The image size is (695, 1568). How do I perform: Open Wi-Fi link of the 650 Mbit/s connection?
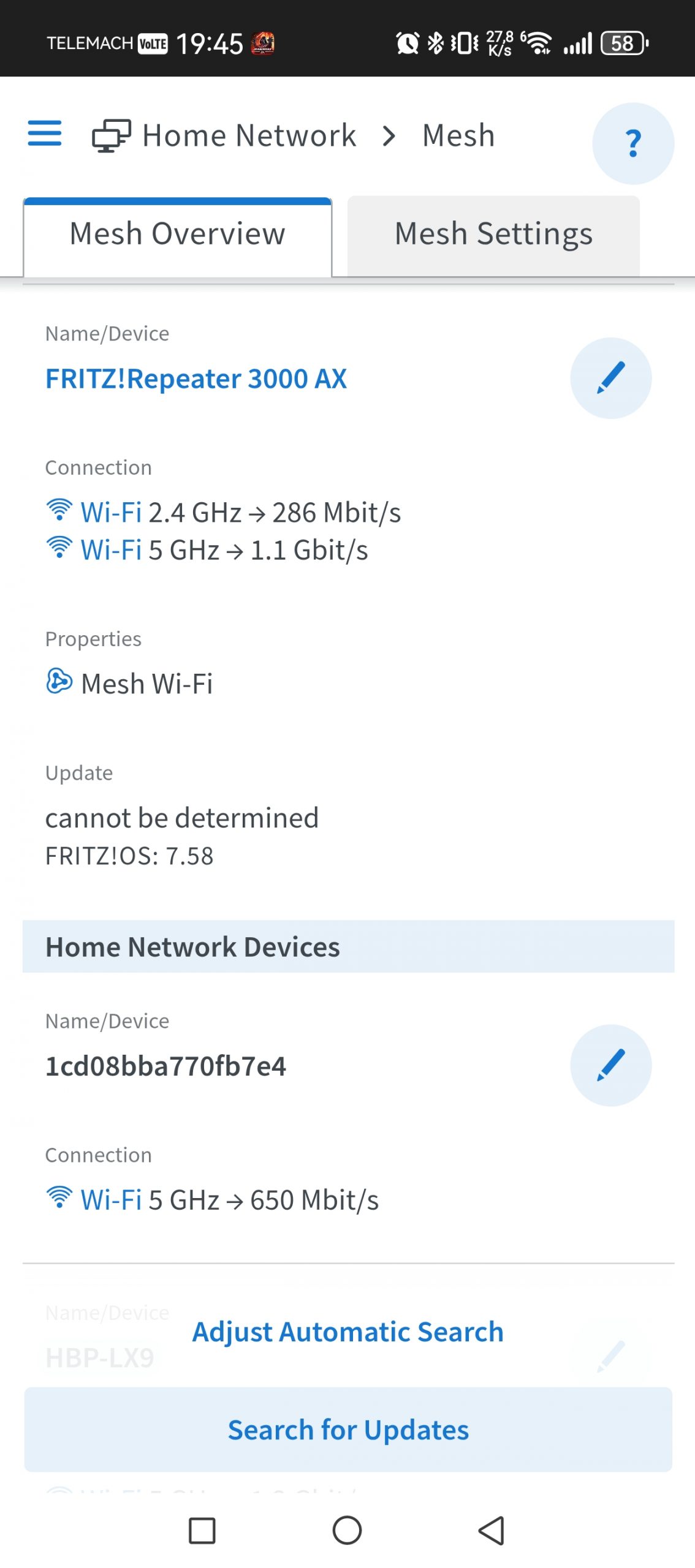111,1199
